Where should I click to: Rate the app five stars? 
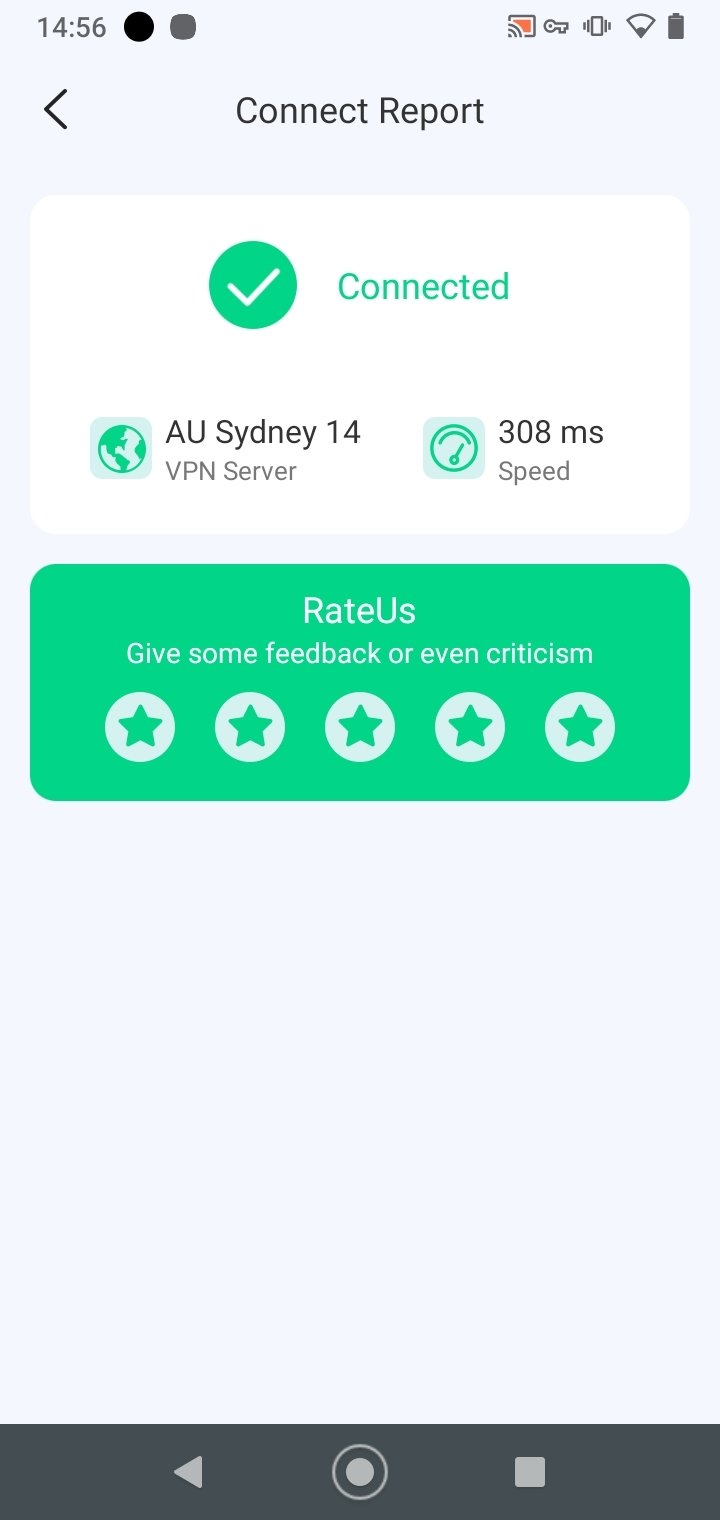580,727
